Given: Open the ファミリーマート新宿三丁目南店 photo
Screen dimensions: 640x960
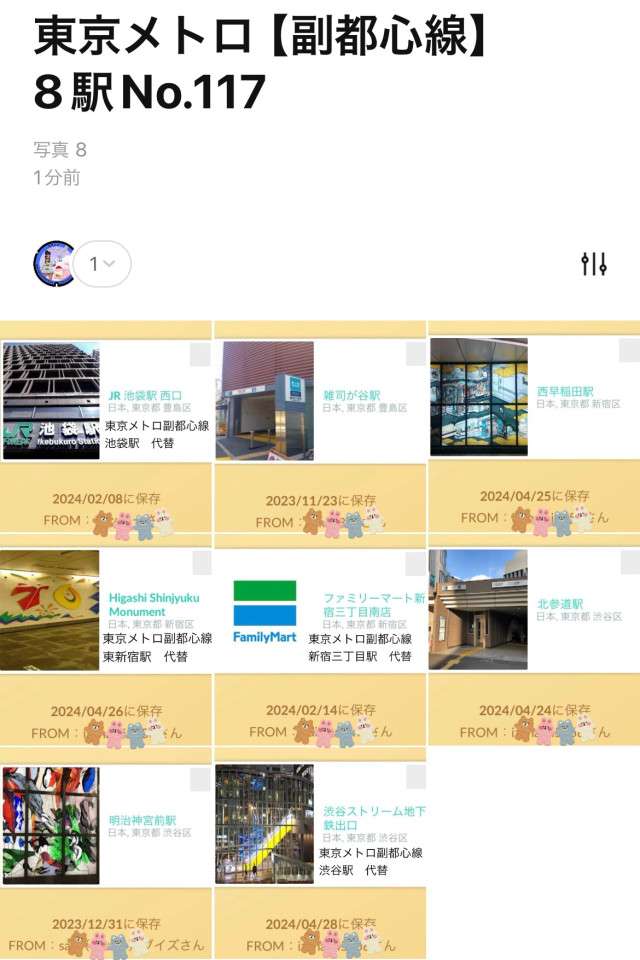Looking at the screenshot, I should coord(265,611).
